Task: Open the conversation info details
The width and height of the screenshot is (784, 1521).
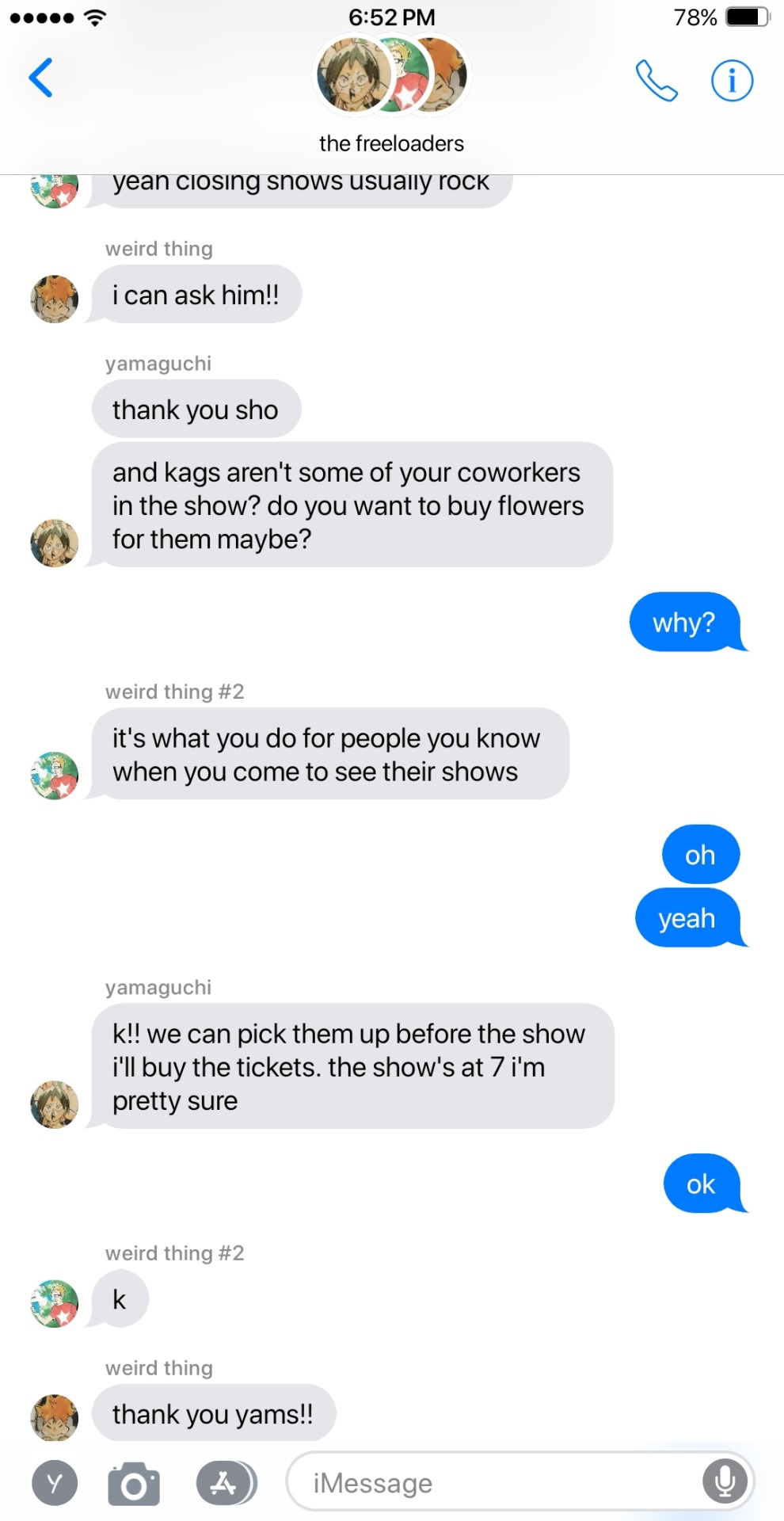Action: pos(732,81)
